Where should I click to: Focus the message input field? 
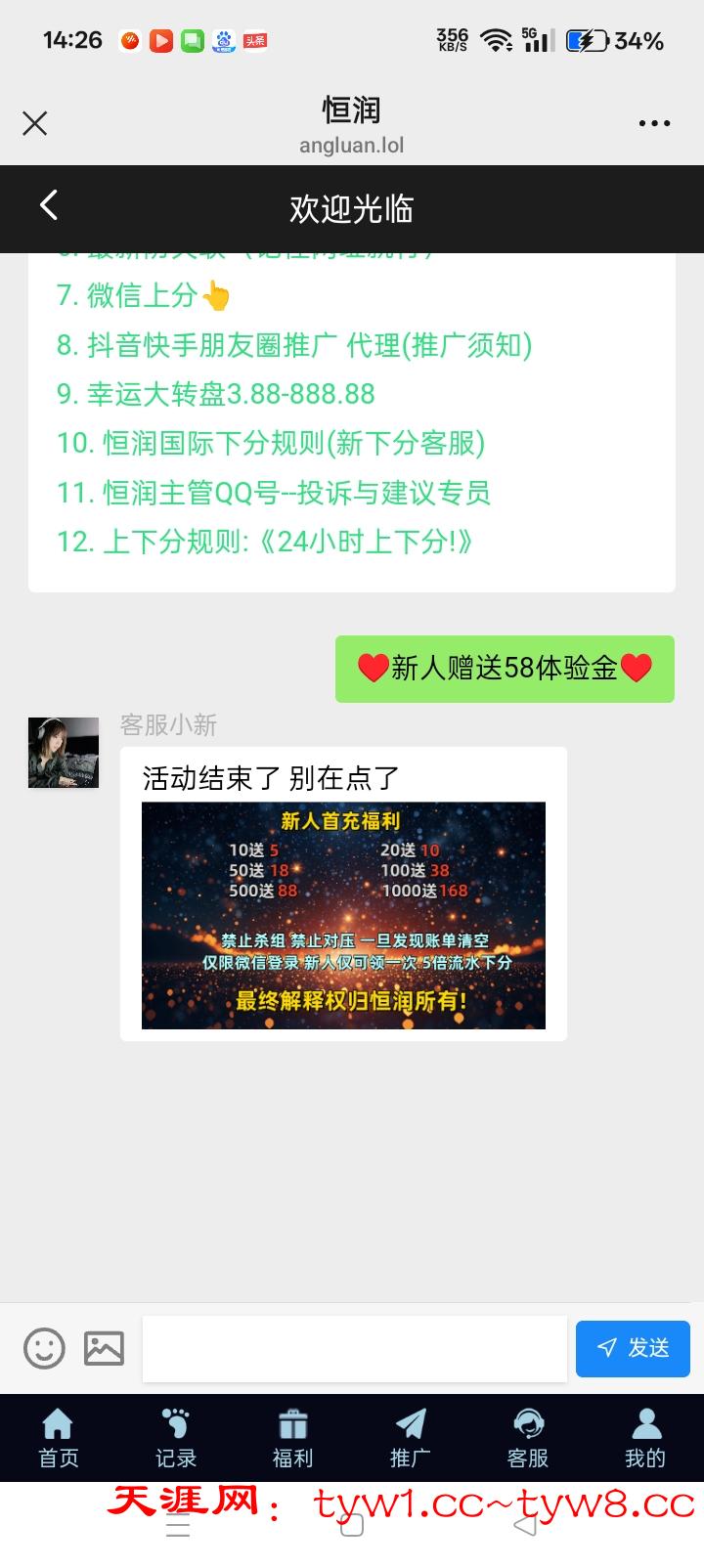tap(354, 1348)
